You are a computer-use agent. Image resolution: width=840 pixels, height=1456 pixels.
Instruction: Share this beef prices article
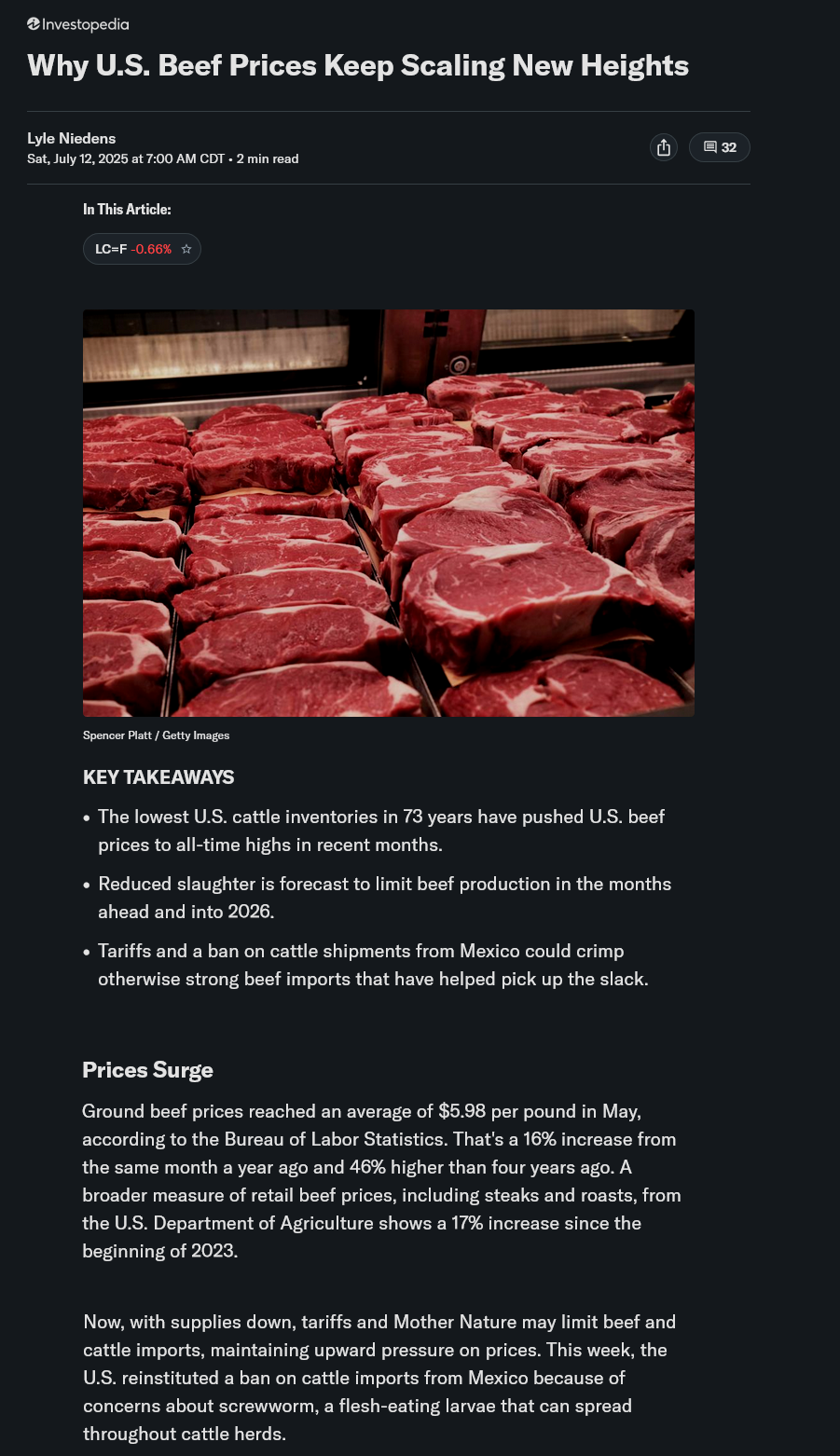663,147
